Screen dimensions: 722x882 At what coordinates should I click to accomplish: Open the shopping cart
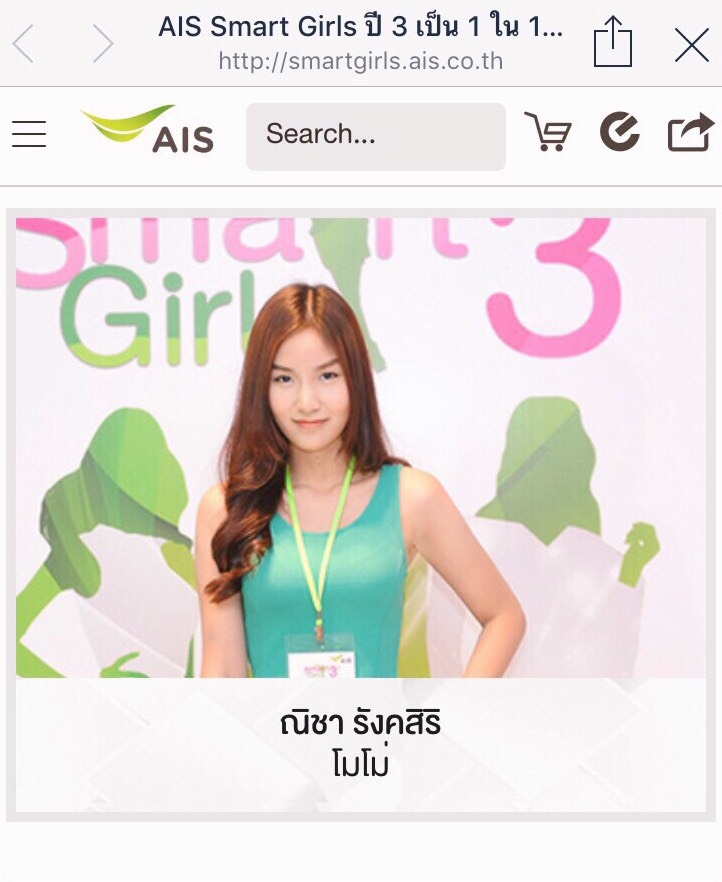pyautogui.click(x=547, y=132)
